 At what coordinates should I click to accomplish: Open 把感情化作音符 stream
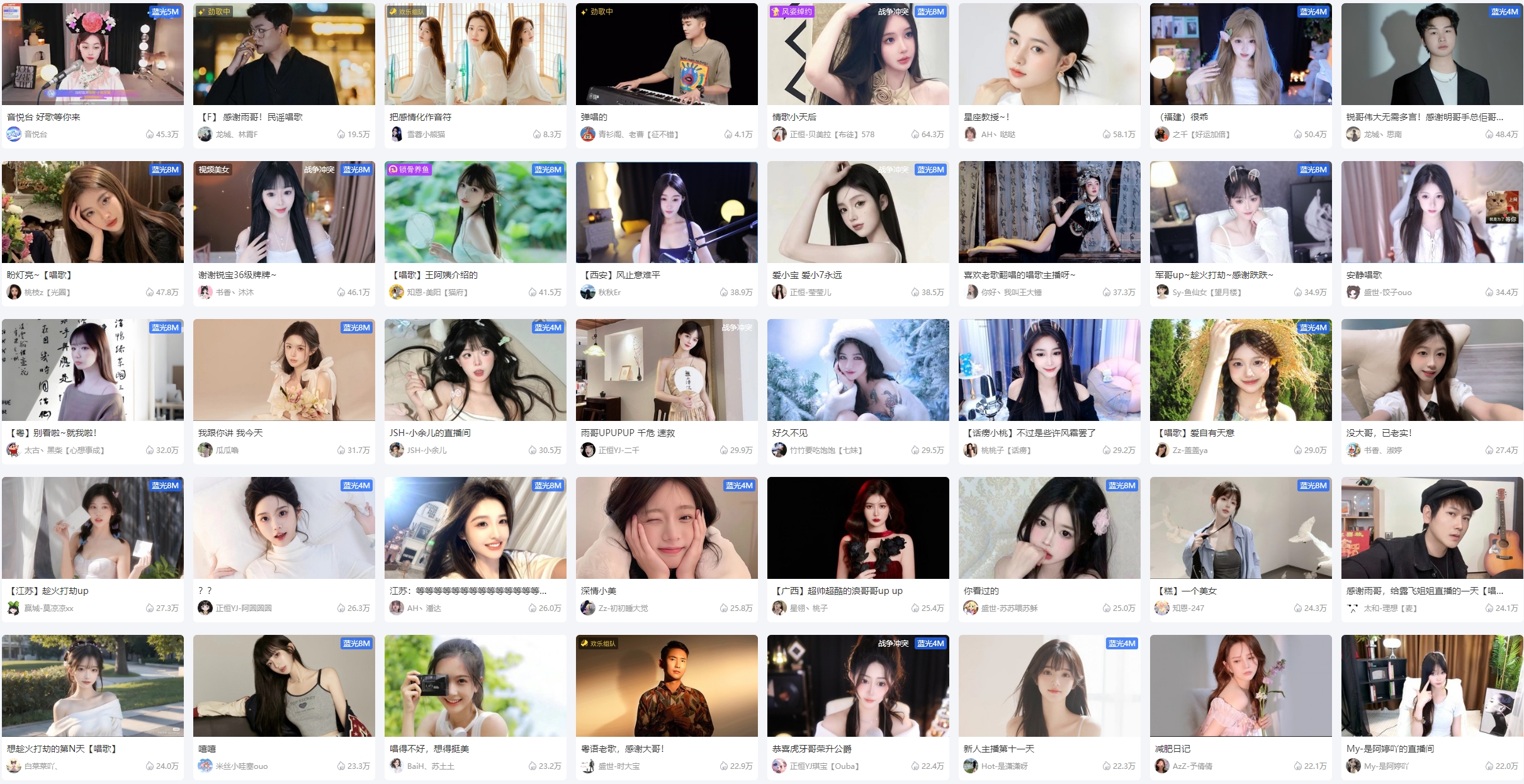[x=475, y=55]
